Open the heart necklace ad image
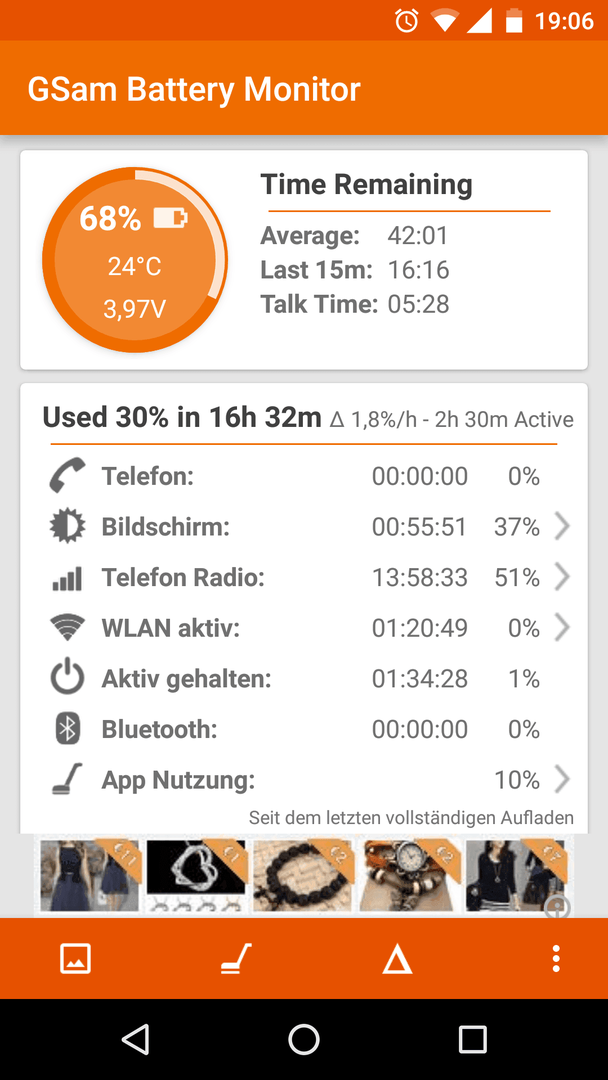The width and height of the screenshot is (608, 1080). click(x=197, y=875)
